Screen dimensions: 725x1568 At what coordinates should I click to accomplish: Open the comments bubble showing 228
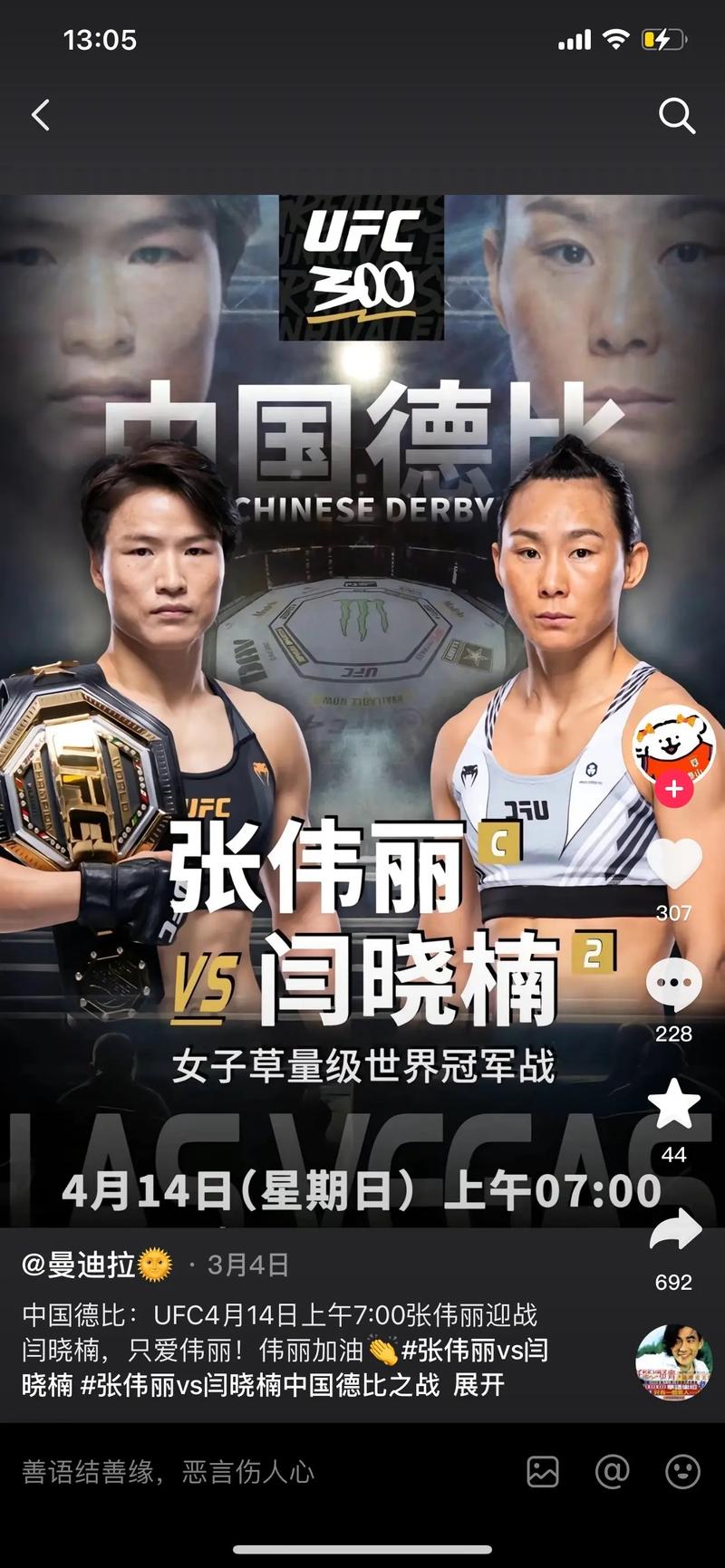[x=673, y=985]
